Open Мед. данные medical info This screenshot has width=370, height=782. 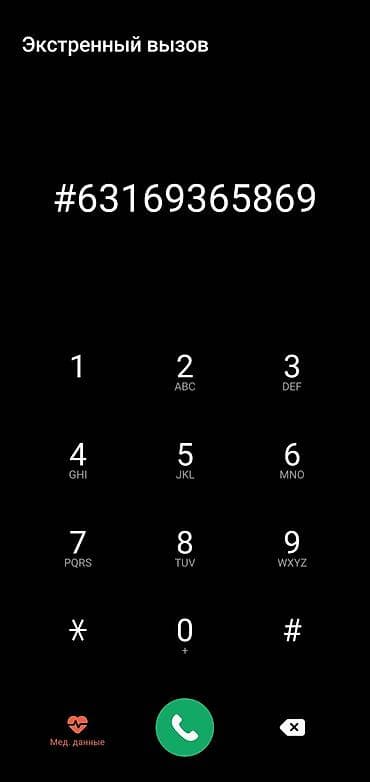tap(77, 731)
